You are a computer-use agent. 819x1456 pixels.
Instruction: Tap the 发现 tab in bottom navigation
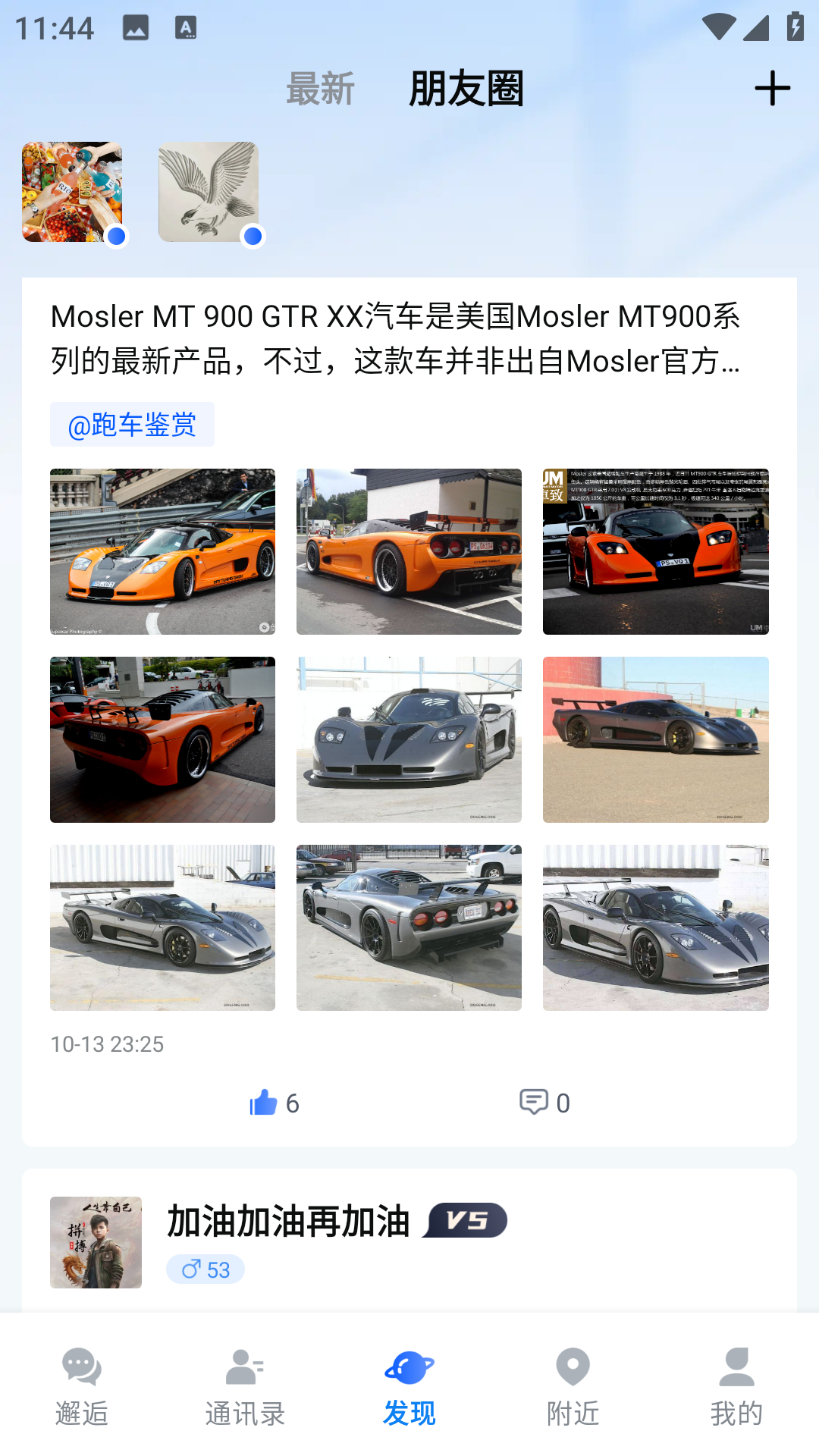tap(409, 1385)
